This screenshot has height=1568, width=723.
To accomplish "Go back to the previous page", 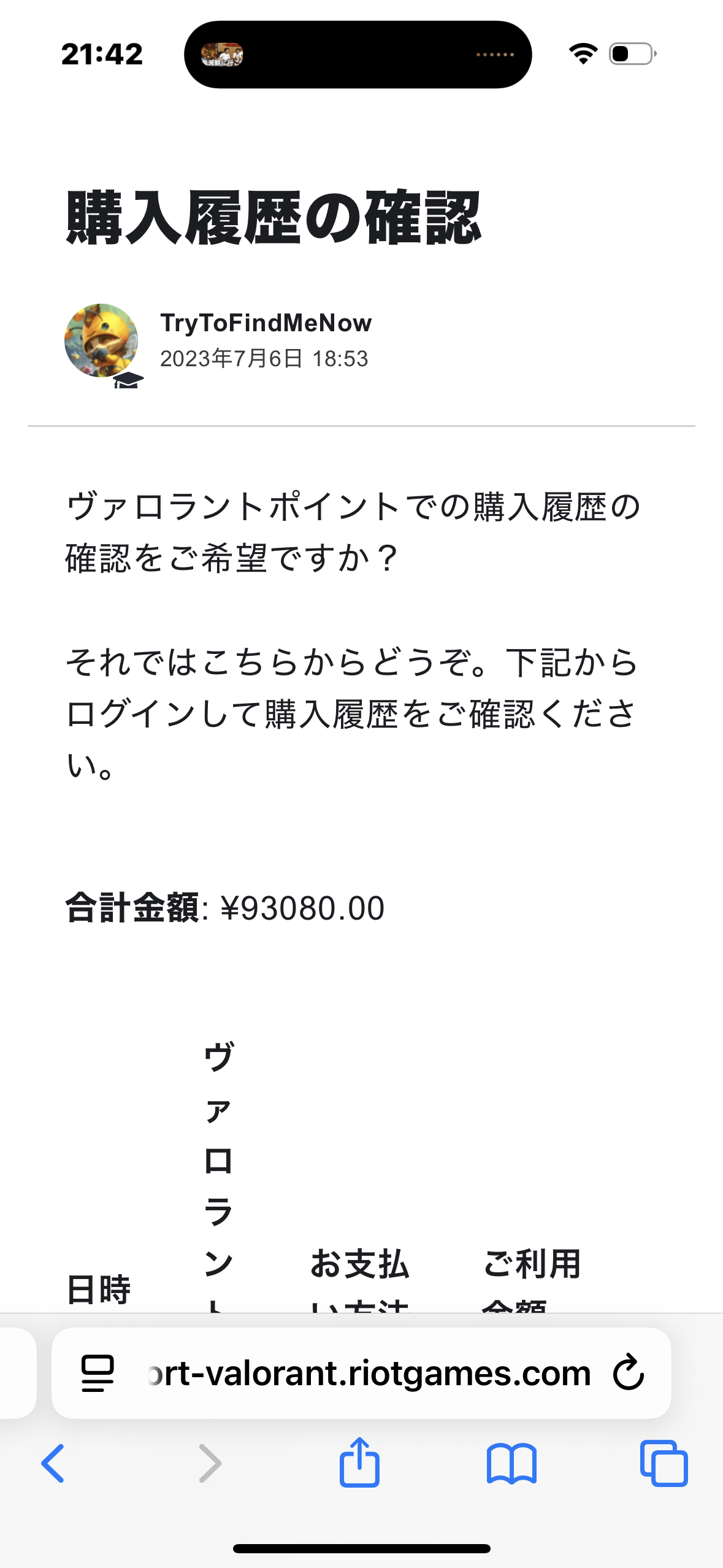I will 53,1463.
